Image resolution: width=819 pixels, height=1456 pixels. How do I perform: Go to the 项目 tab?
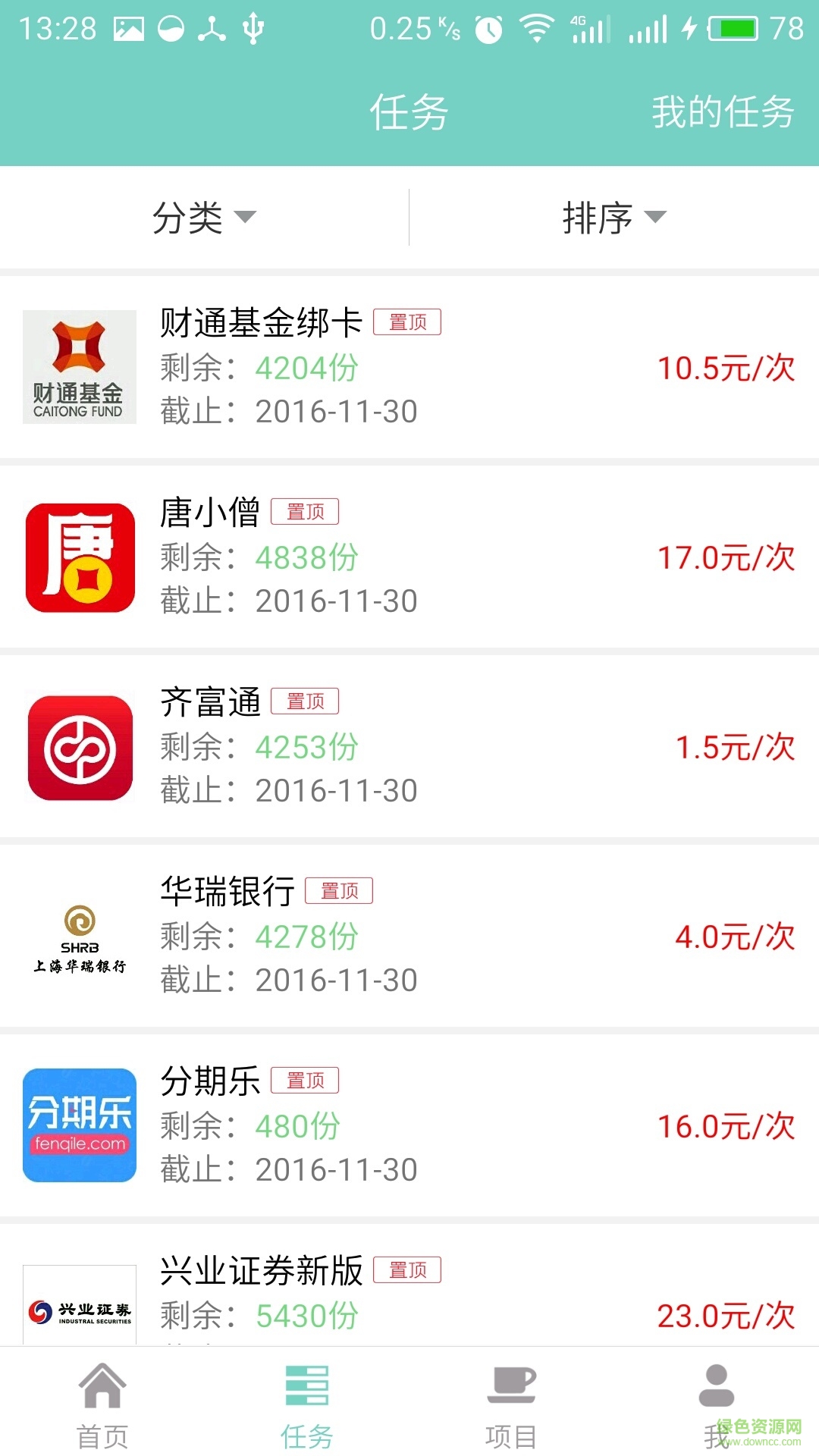click(511, 1405)
